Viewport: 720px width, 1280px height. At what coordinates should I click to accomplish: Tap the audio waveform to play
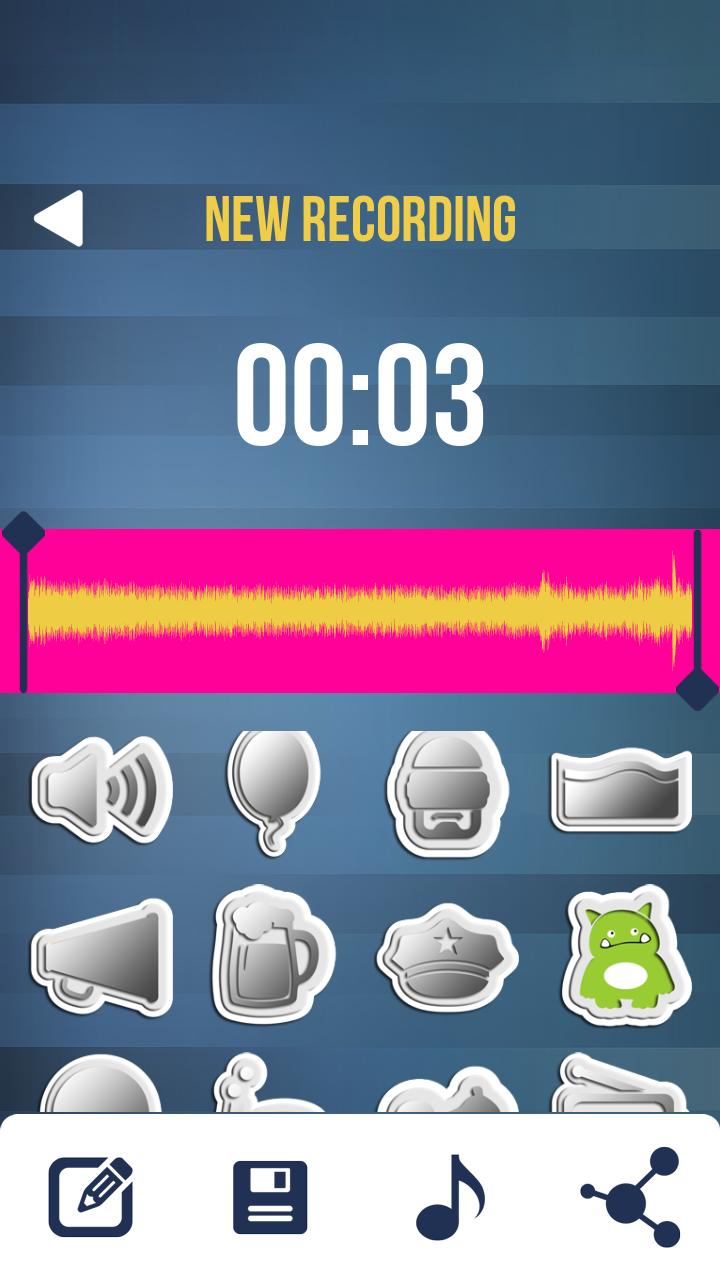pos(360,610)
